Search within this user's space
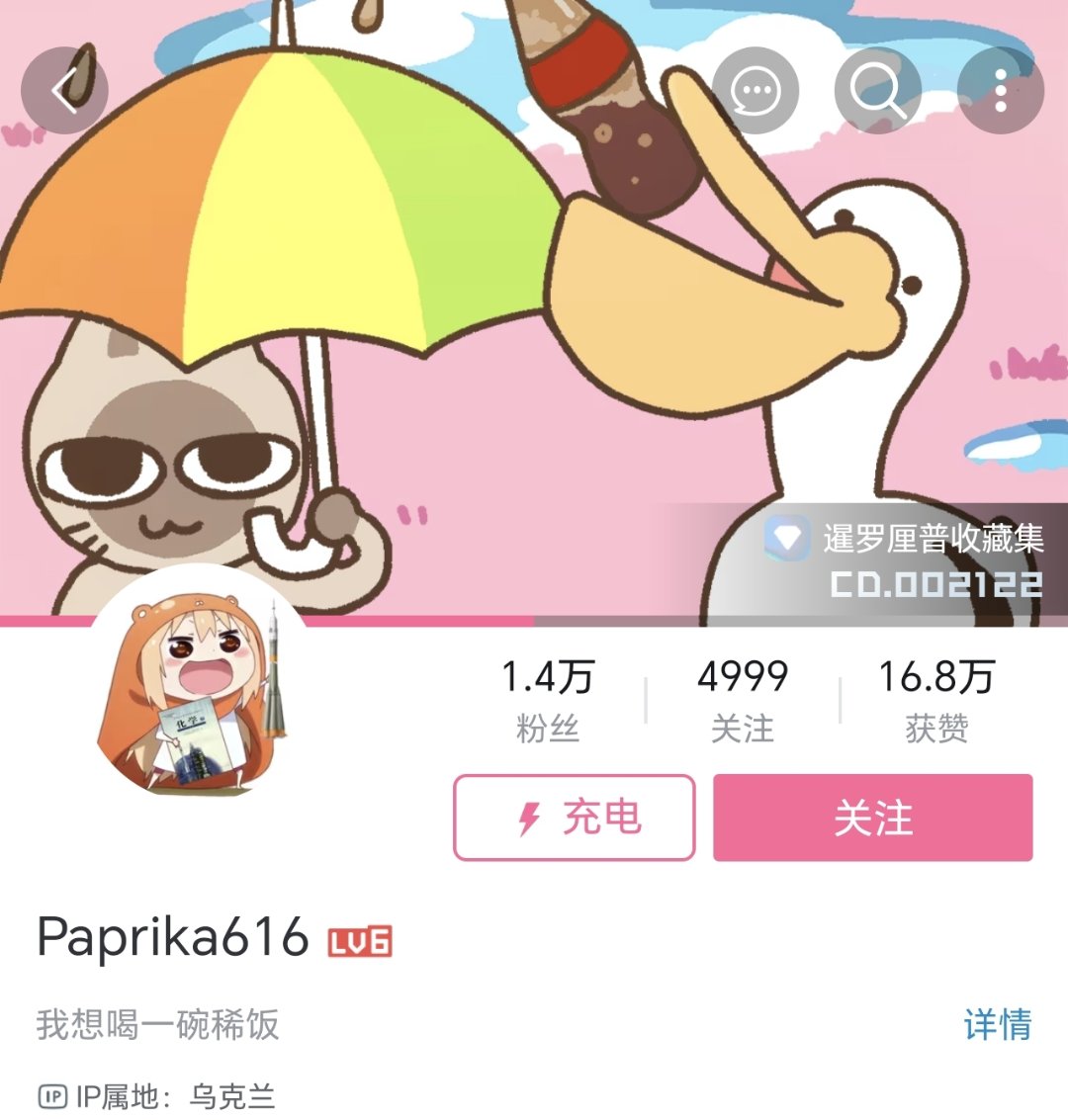Screen dimensions: 1068x1120 coord(878,91)
